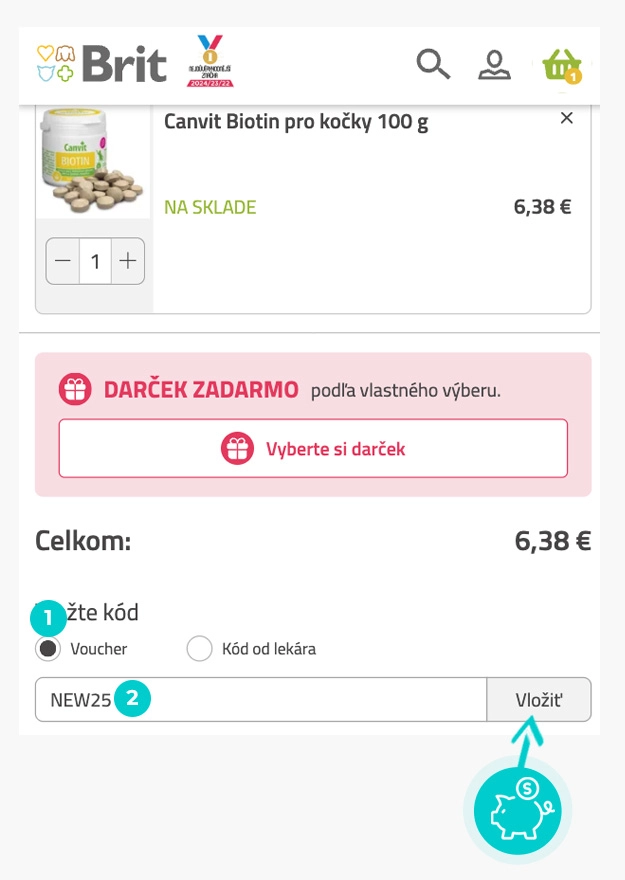Increase Canvit Biotin quantity with plus
625x880 pixels.
127,261
